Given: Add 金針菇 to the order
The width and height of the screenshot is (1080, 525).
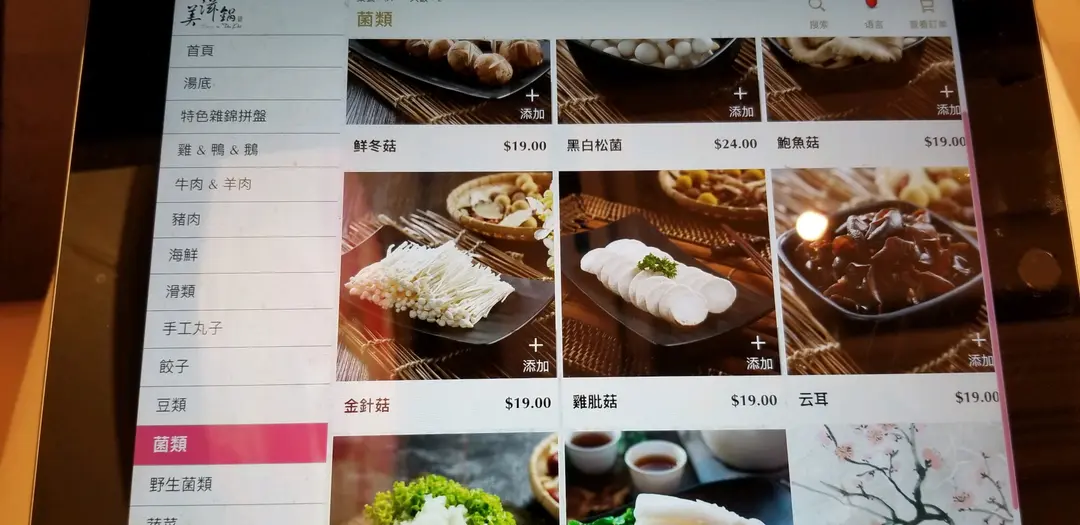Looking at the screenshot, I should (536, 356).
